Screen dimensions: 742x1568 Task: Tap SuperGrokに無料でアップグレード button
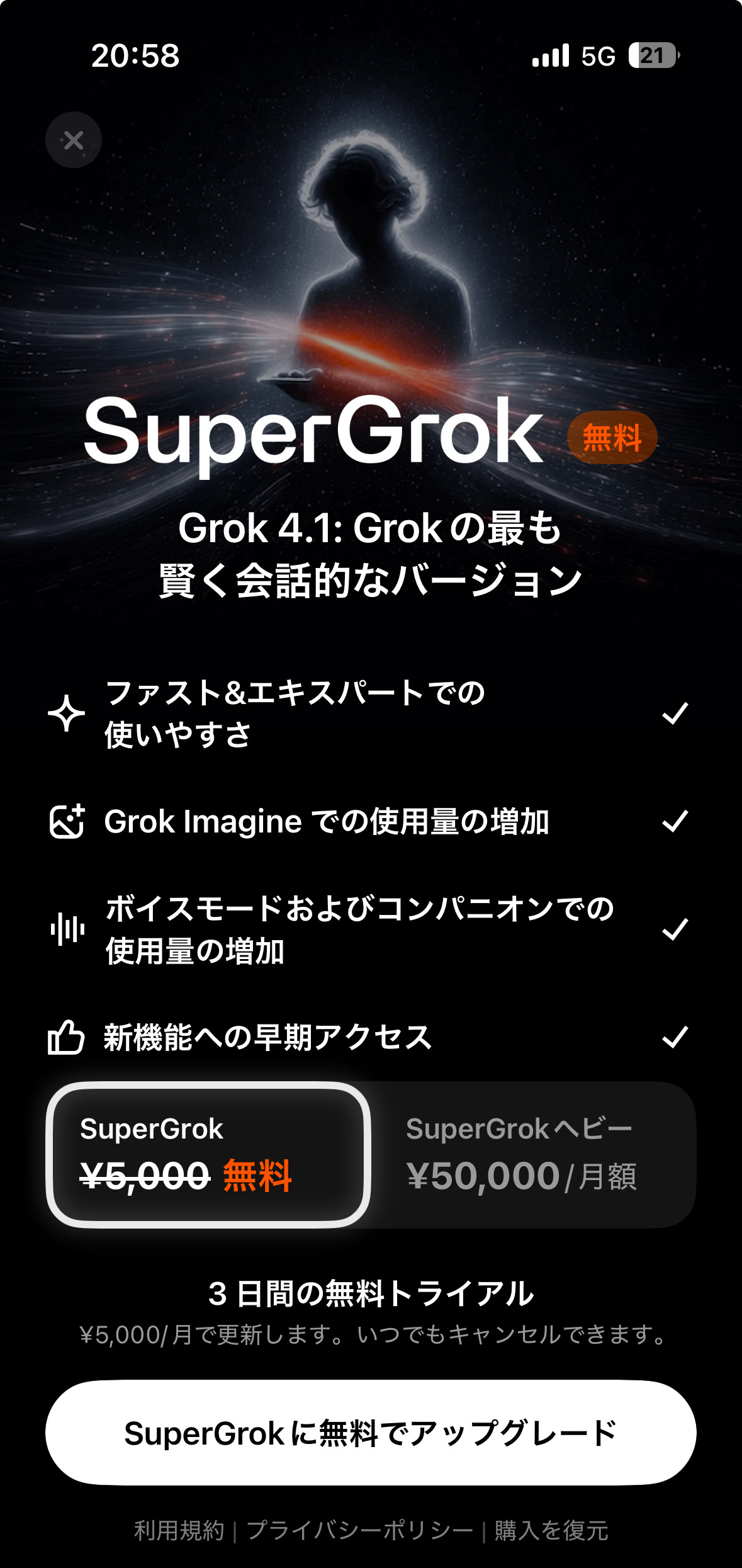(x=371, y=1433)
